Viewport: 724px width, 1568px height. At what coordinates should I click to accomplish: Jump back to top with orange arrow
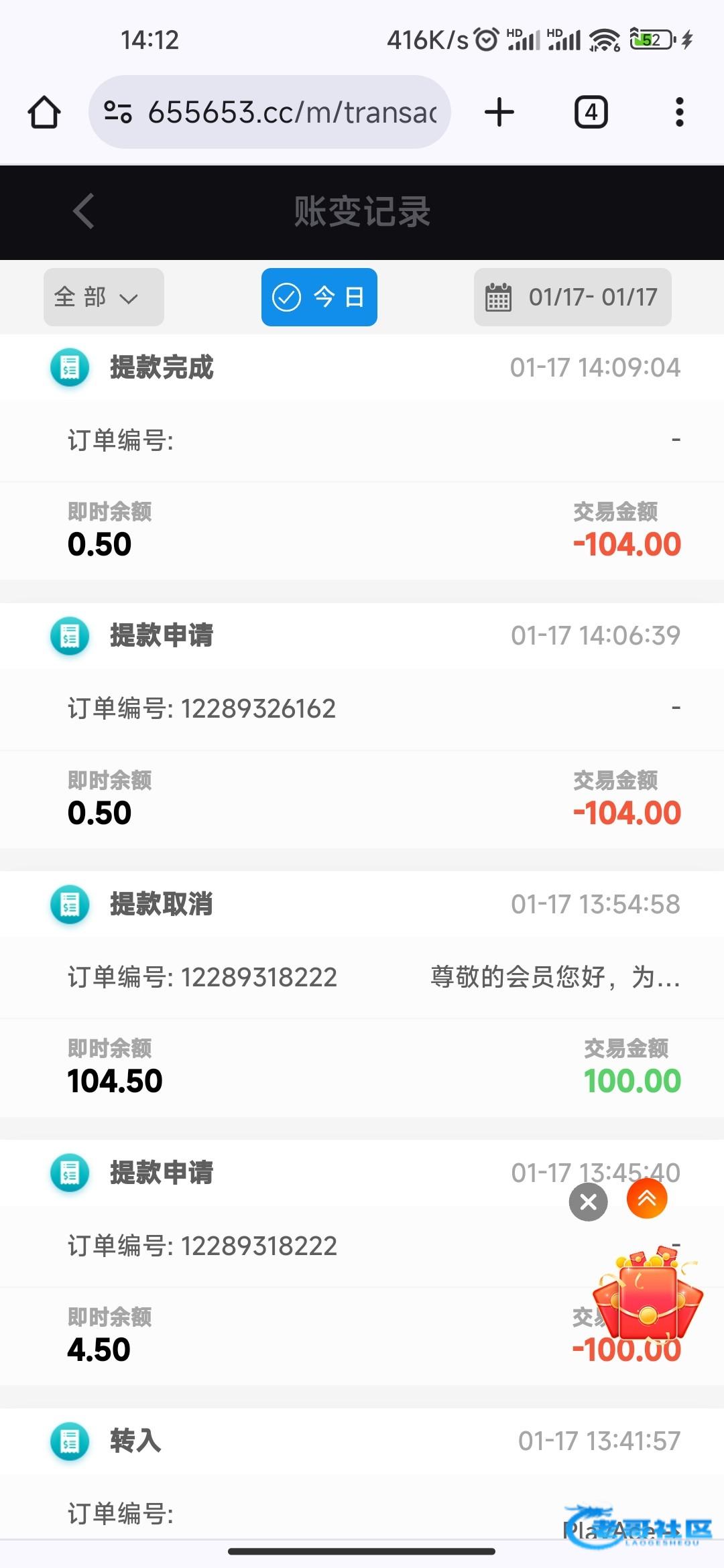coord(647,1199)
